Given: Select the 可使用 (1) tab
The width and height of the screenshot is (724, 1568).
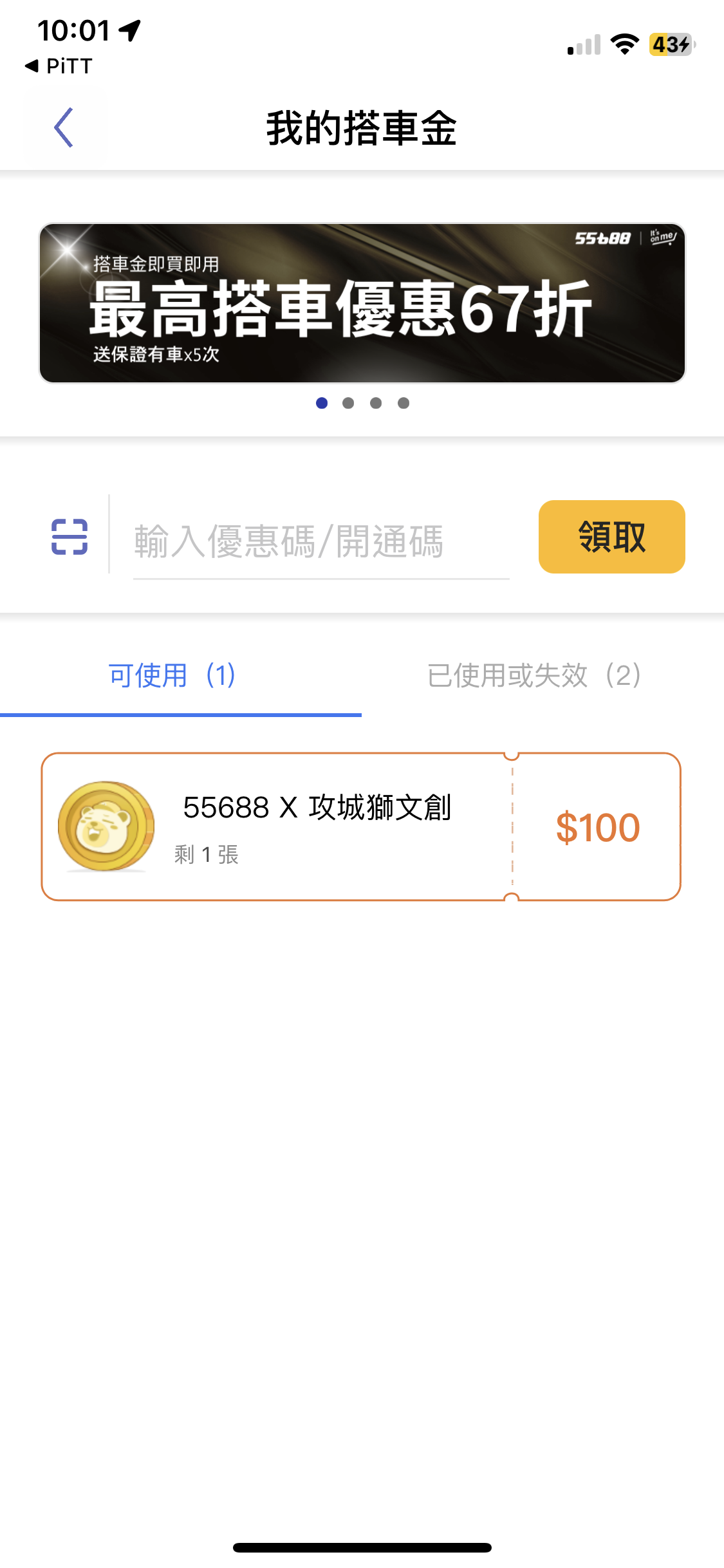Looking at the screenshot, I should (x=172, y=676).
